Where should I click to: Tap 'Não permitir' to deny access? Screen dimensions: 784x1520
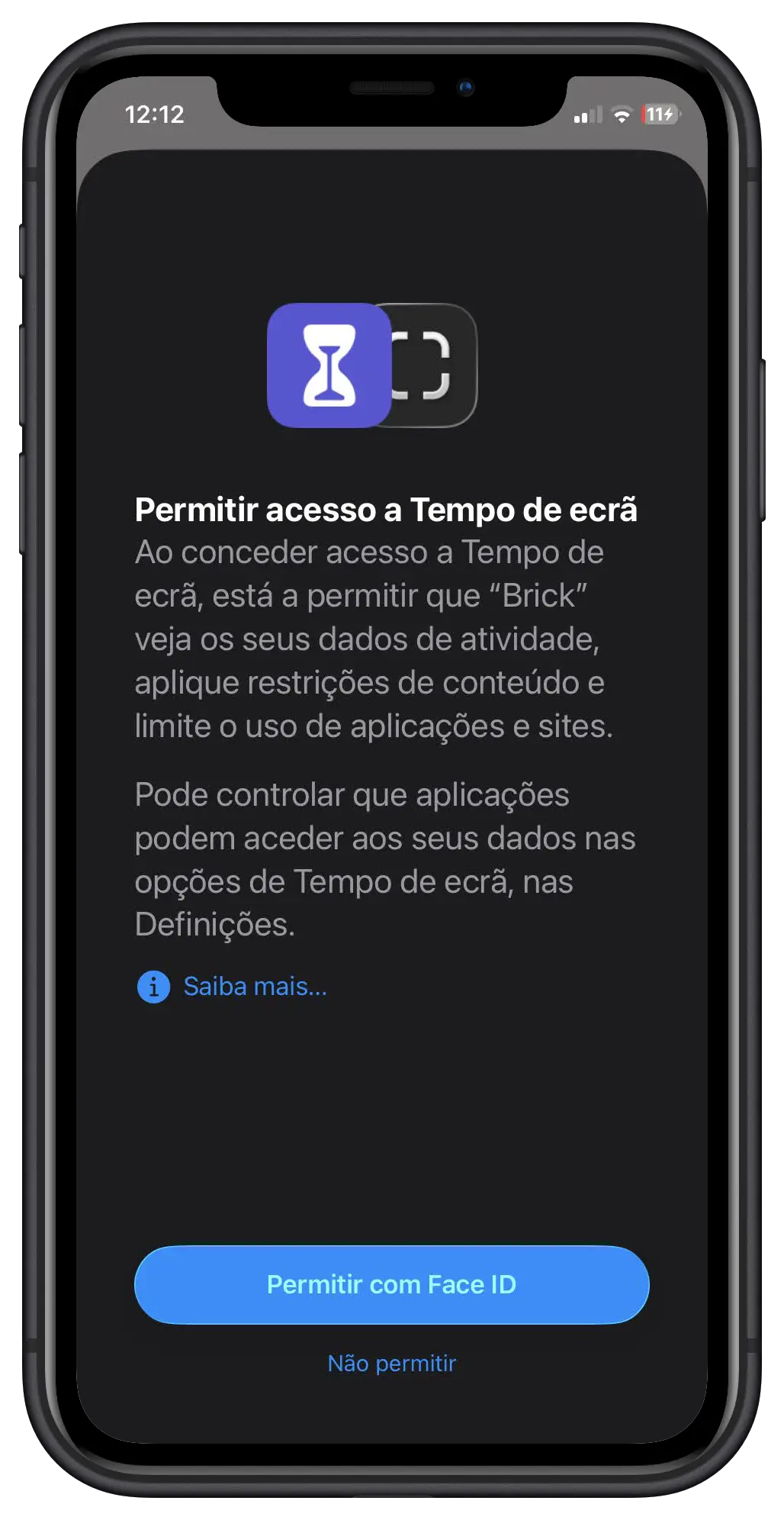[391, 1363]
